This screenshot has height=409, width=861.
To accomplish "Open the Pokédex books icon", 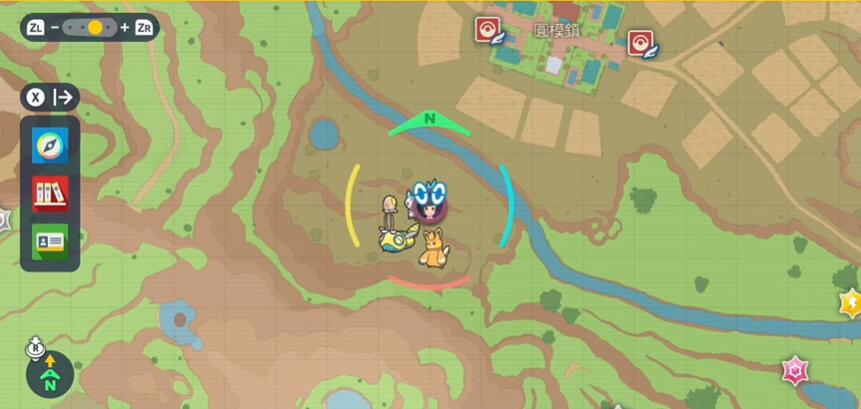I will tap(50, 192).
